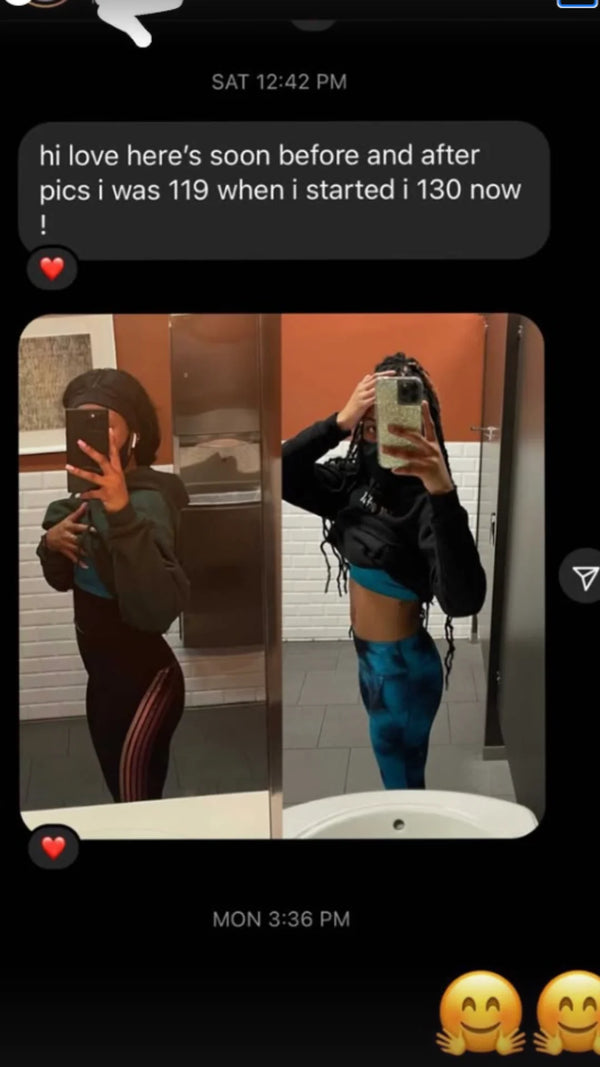Forward the photo with the share arrow
Screen dimensions: 600x1067
(x=581, y=575)
